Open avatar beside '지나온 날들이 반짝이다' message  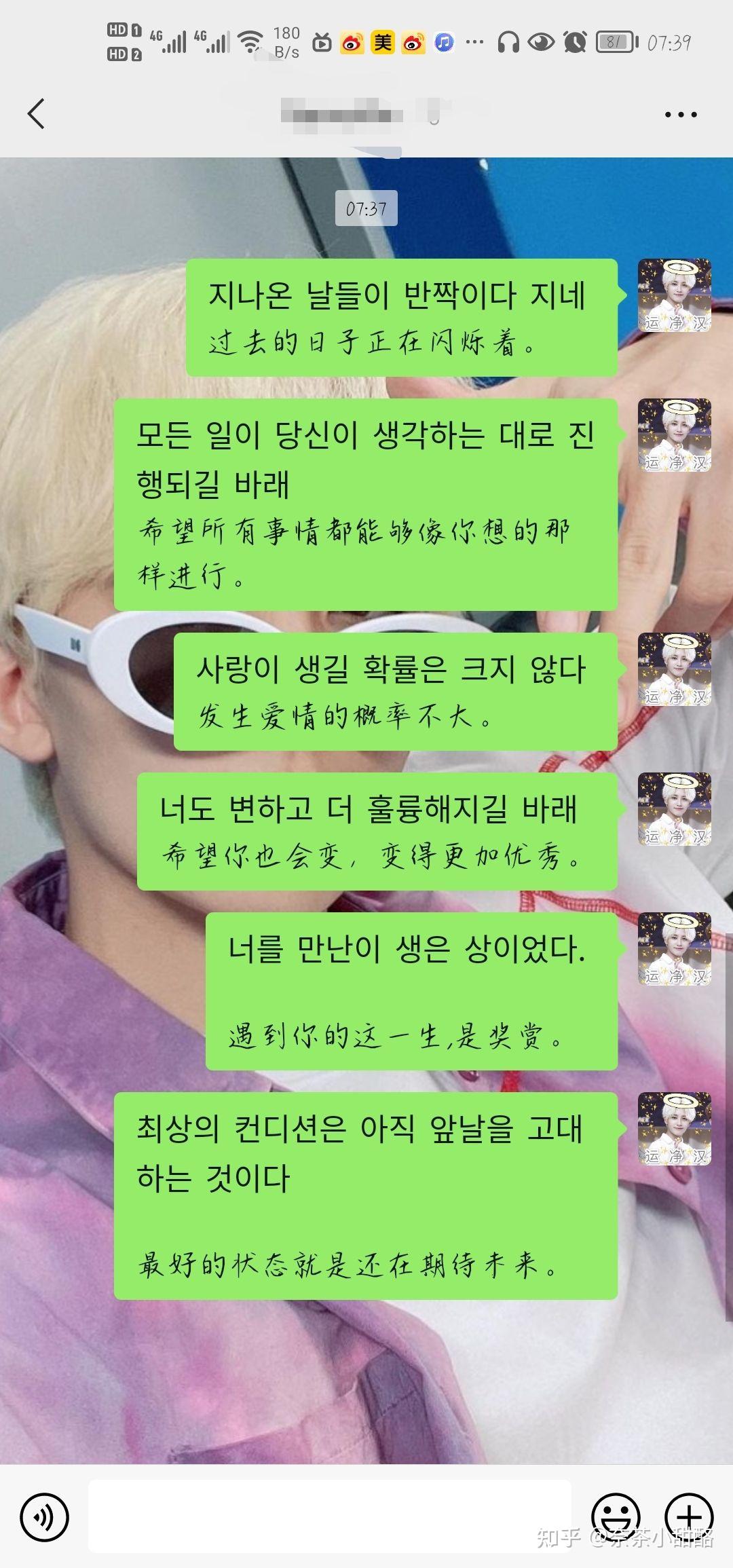click(x=675, y=295)
